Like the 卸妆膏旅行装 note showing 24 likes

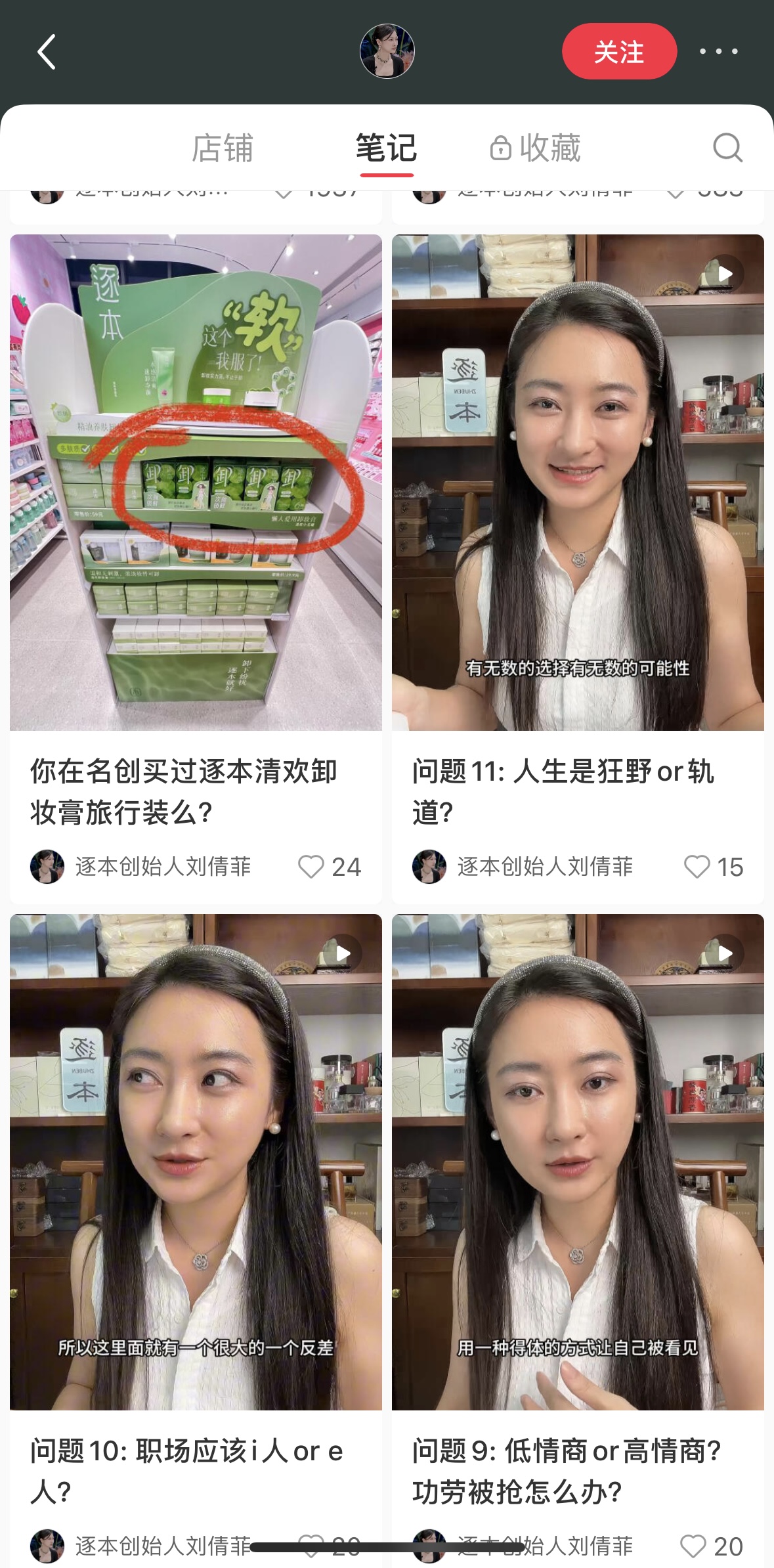pos(311,867)
